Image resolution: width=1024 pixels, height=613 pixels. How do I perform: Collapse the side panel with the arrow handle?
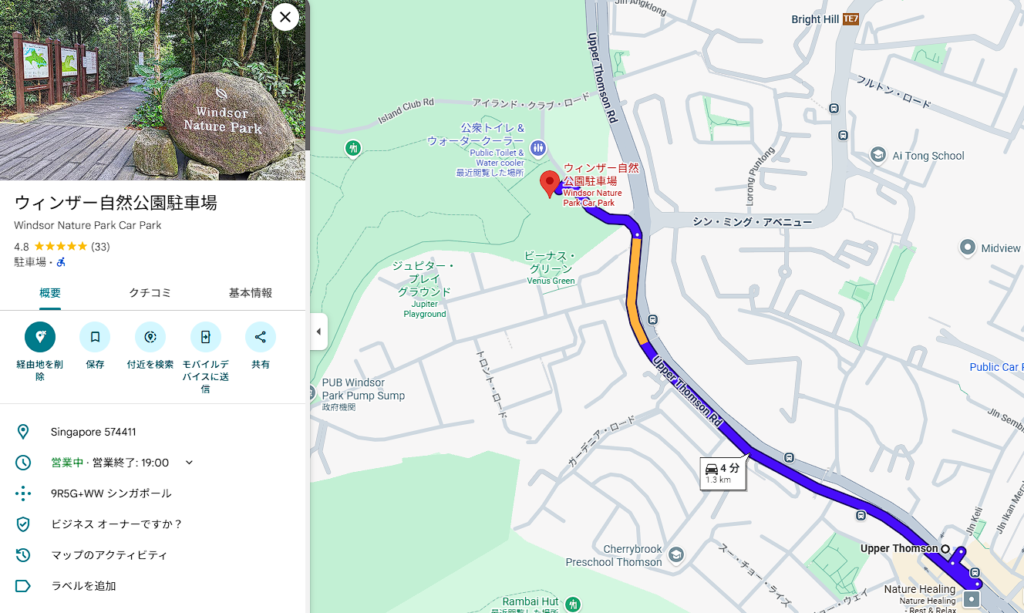click(x=319, y=332)
